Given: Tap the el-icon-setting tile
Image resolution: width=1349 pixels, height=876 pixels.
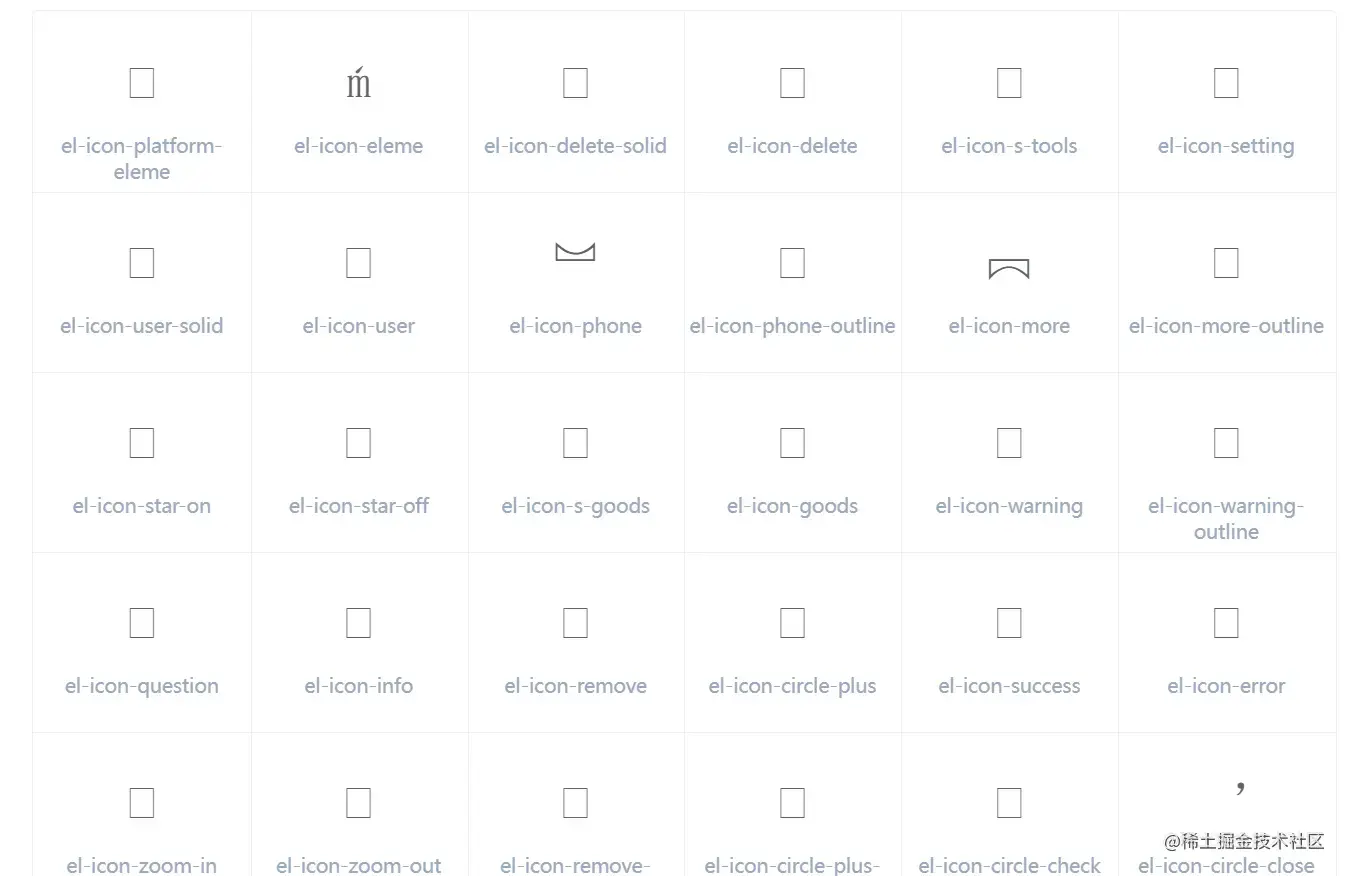Looking at the screenshot, I should click(1226, 103).
